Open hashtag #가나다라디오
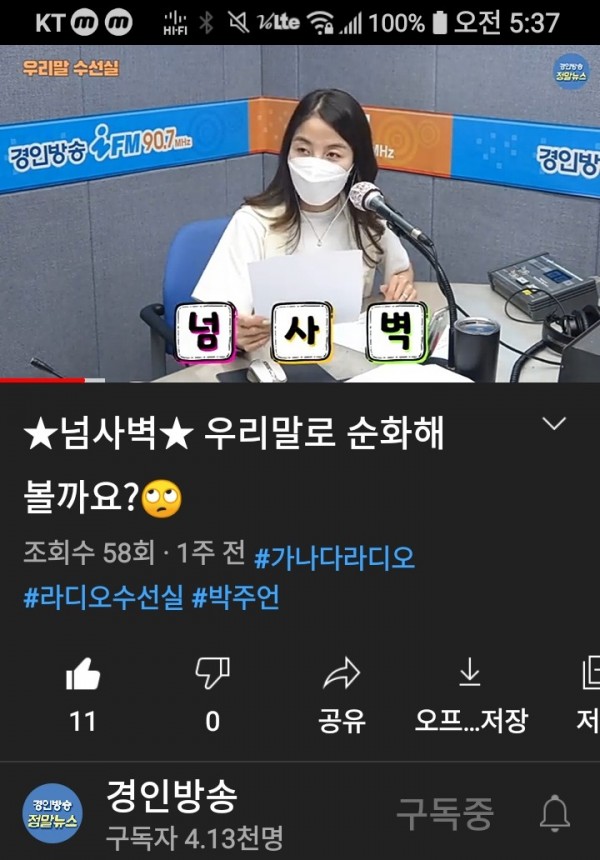Image resolution: width=600 pixels, height=860 pixels. (x=334, y=557)
